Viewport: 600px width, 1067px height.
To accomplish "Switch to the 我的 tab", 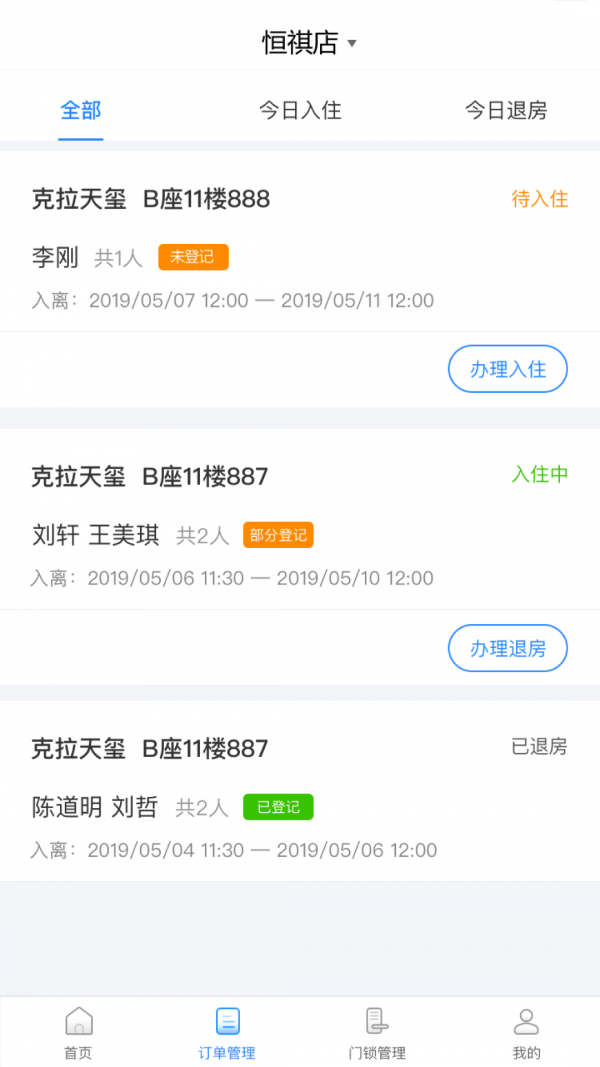I will tap(526, 1032).
